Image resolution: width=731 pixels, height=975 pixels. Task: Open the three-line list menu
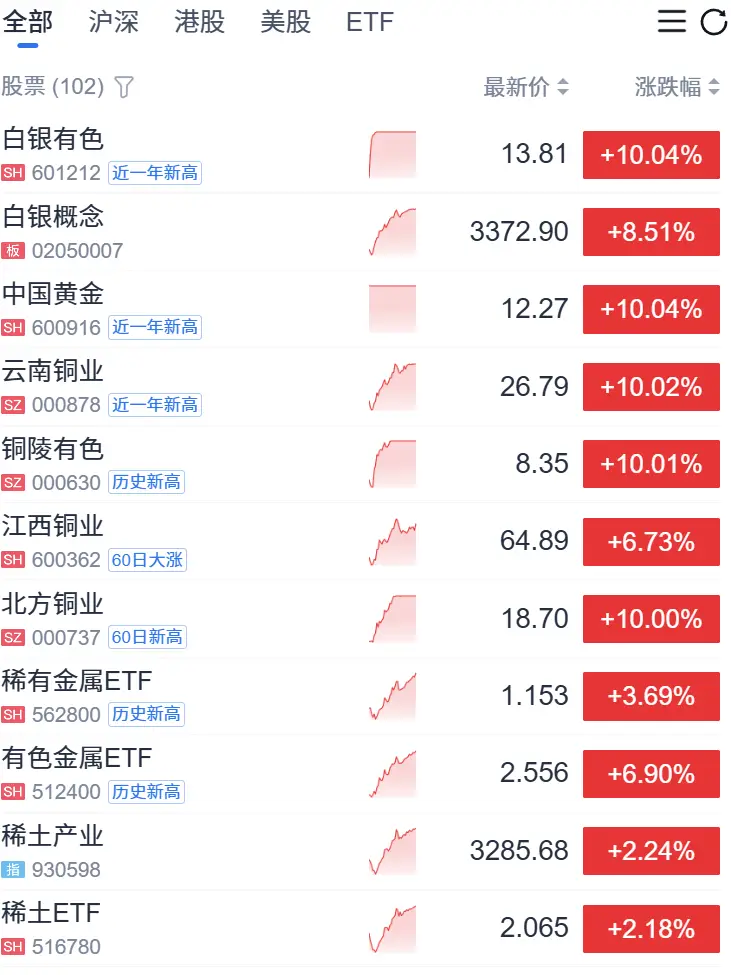pos(672,22)
